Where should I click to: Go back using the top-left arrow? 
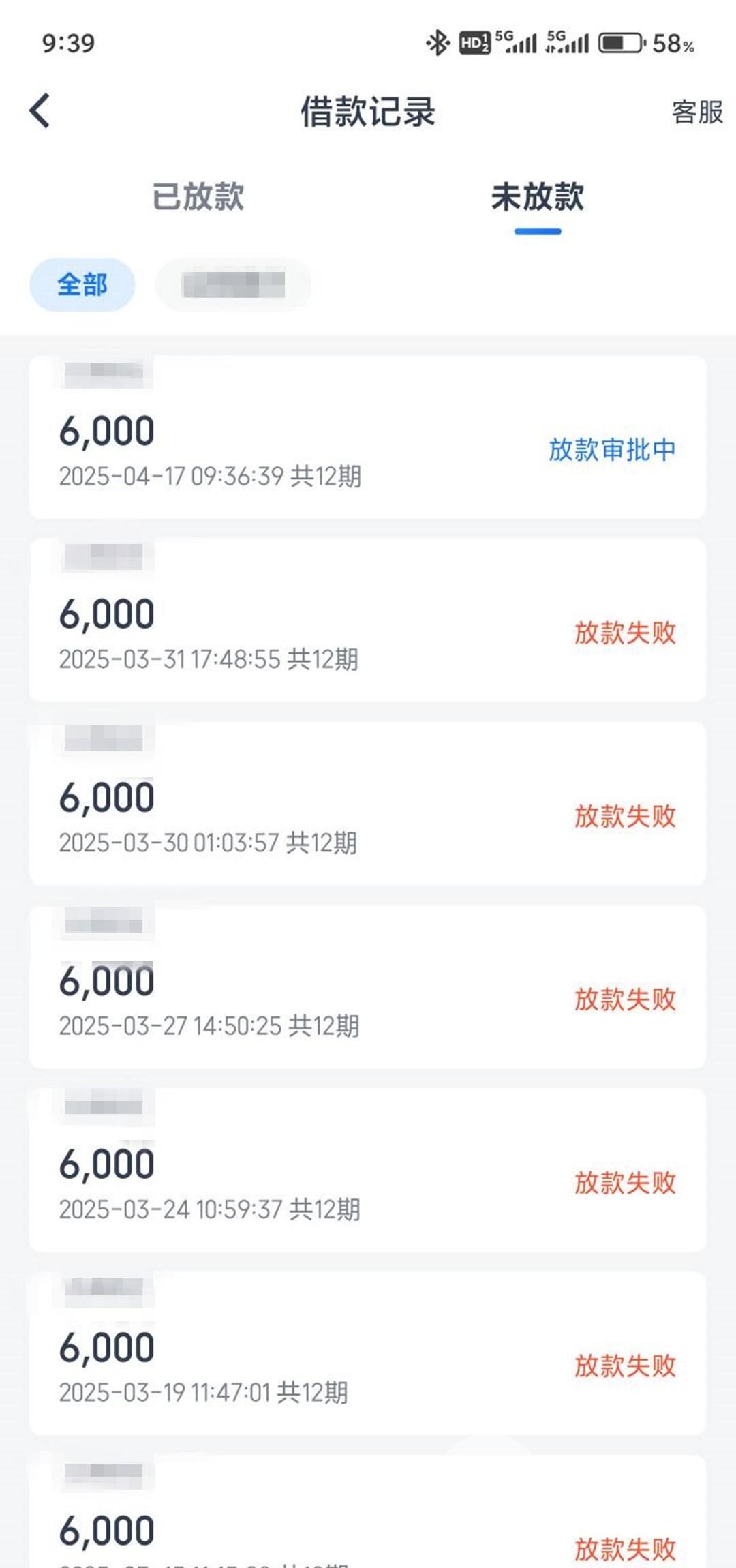click(x=40, y=111)
